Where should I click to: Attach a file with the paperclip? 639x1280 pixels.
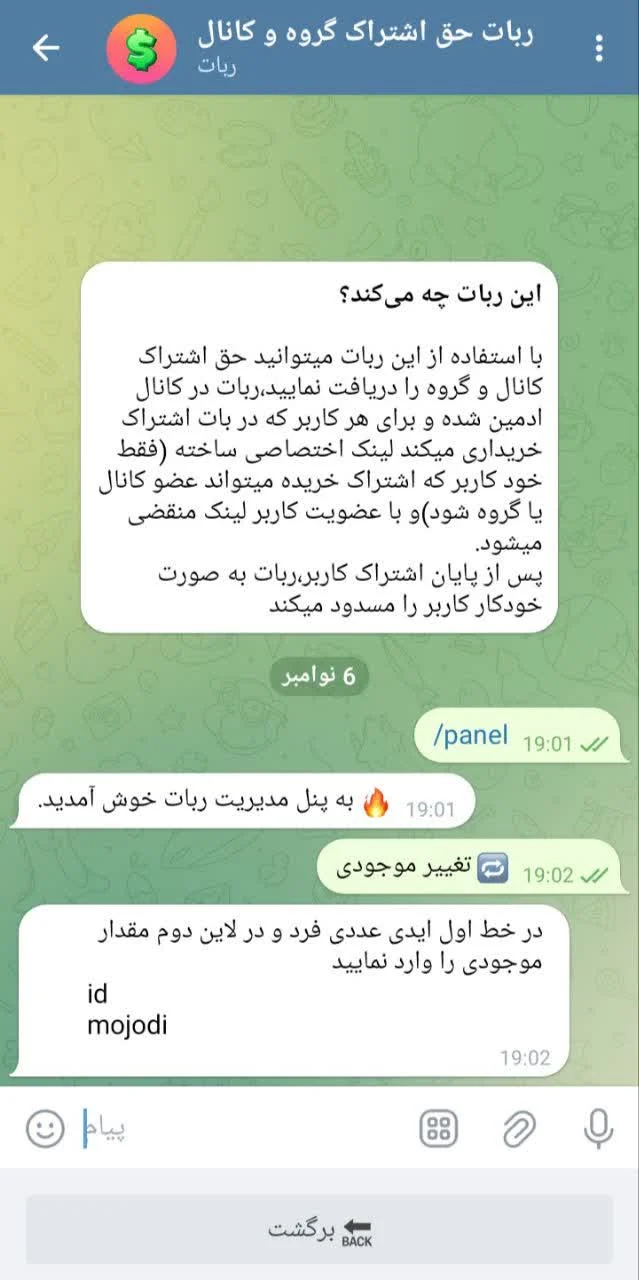point(518,1129)
